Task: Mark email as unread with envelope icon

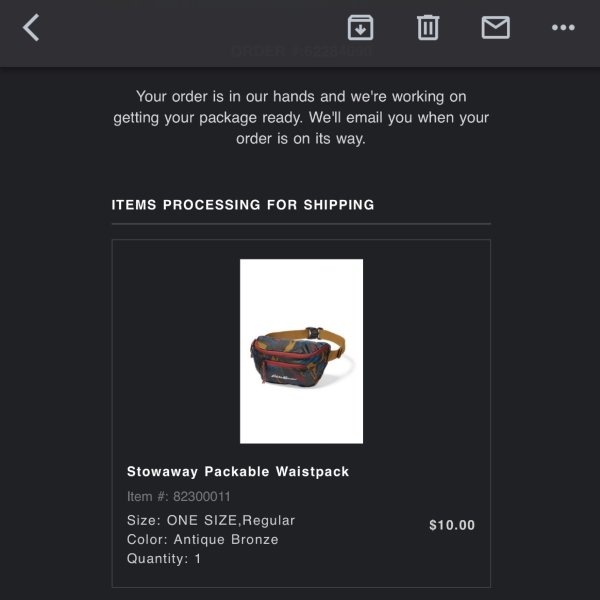Action: coord(496,28)
